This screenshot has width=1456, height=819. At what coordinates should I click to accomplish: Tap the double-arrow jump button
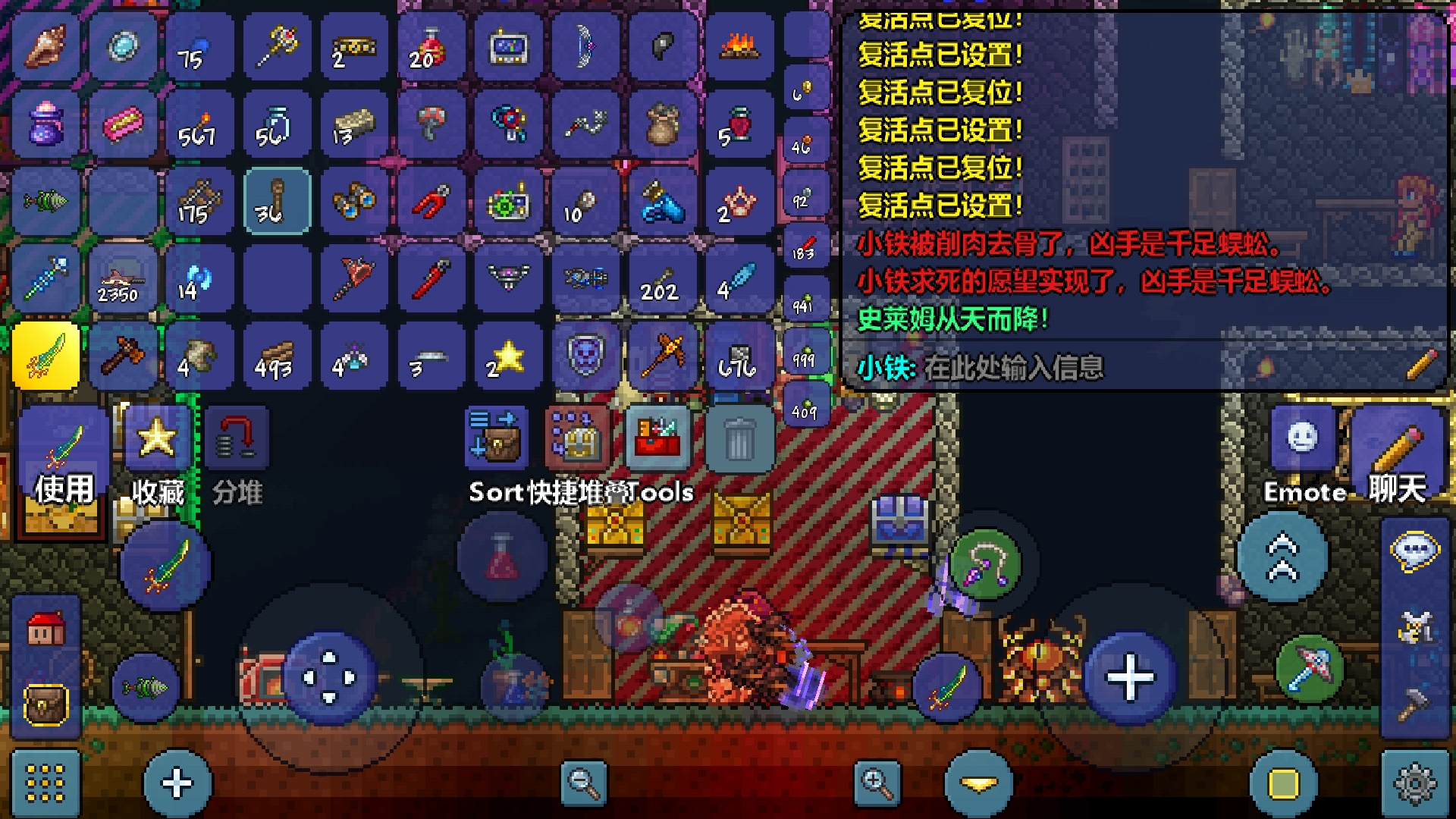click(1282, 557)
